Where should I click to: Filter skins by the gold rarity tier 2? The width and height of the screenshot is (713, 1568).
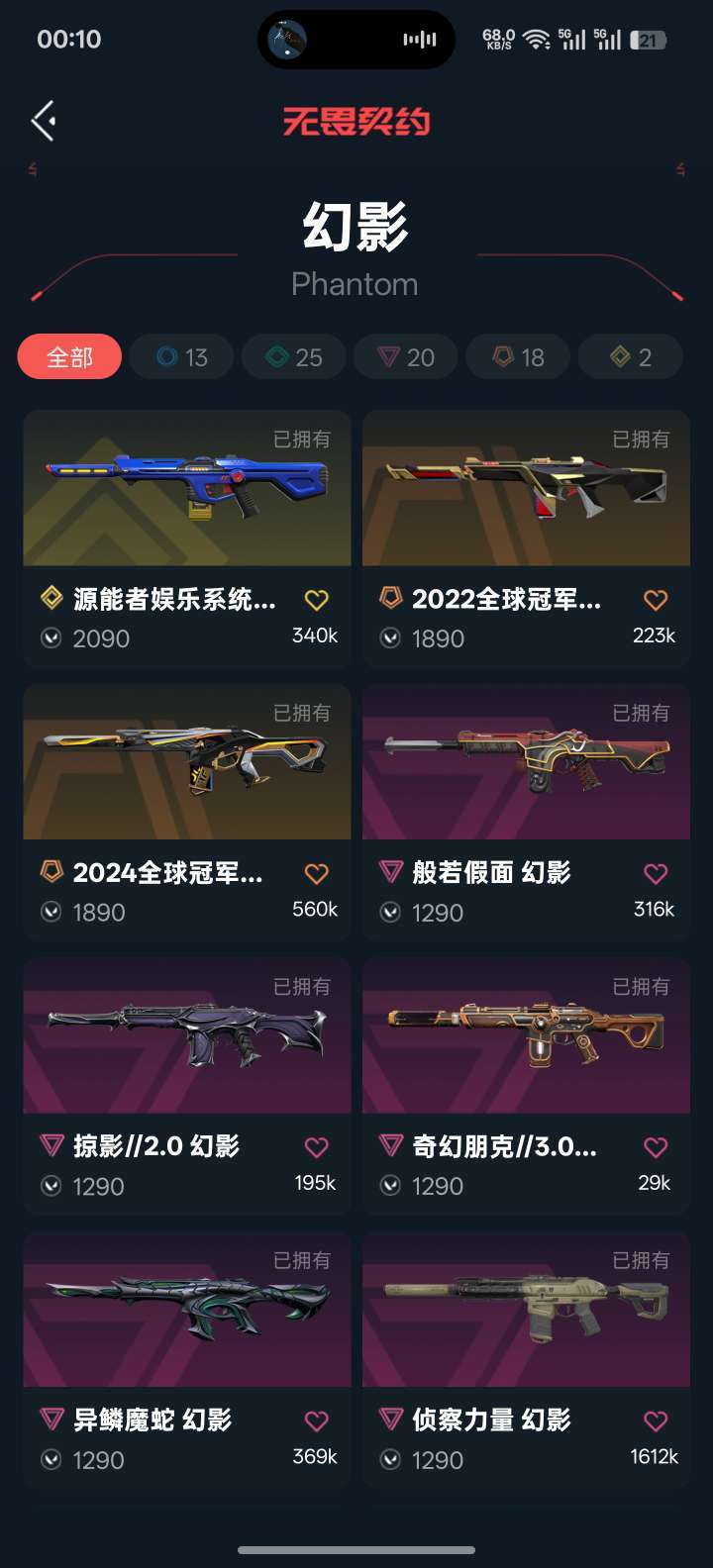(630, 356)
